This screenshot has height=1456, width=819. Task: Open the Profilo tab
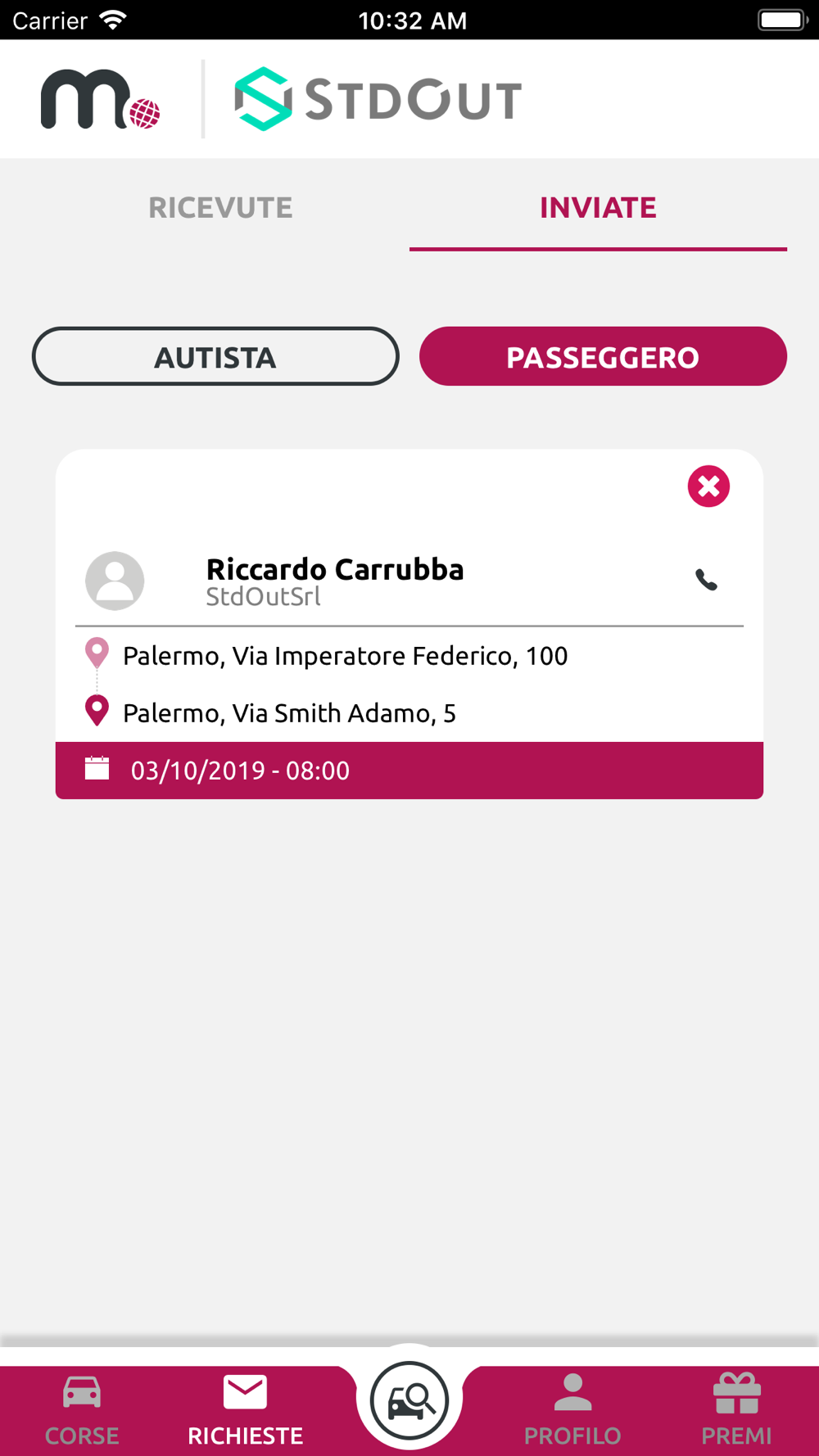pos(572,1411)
